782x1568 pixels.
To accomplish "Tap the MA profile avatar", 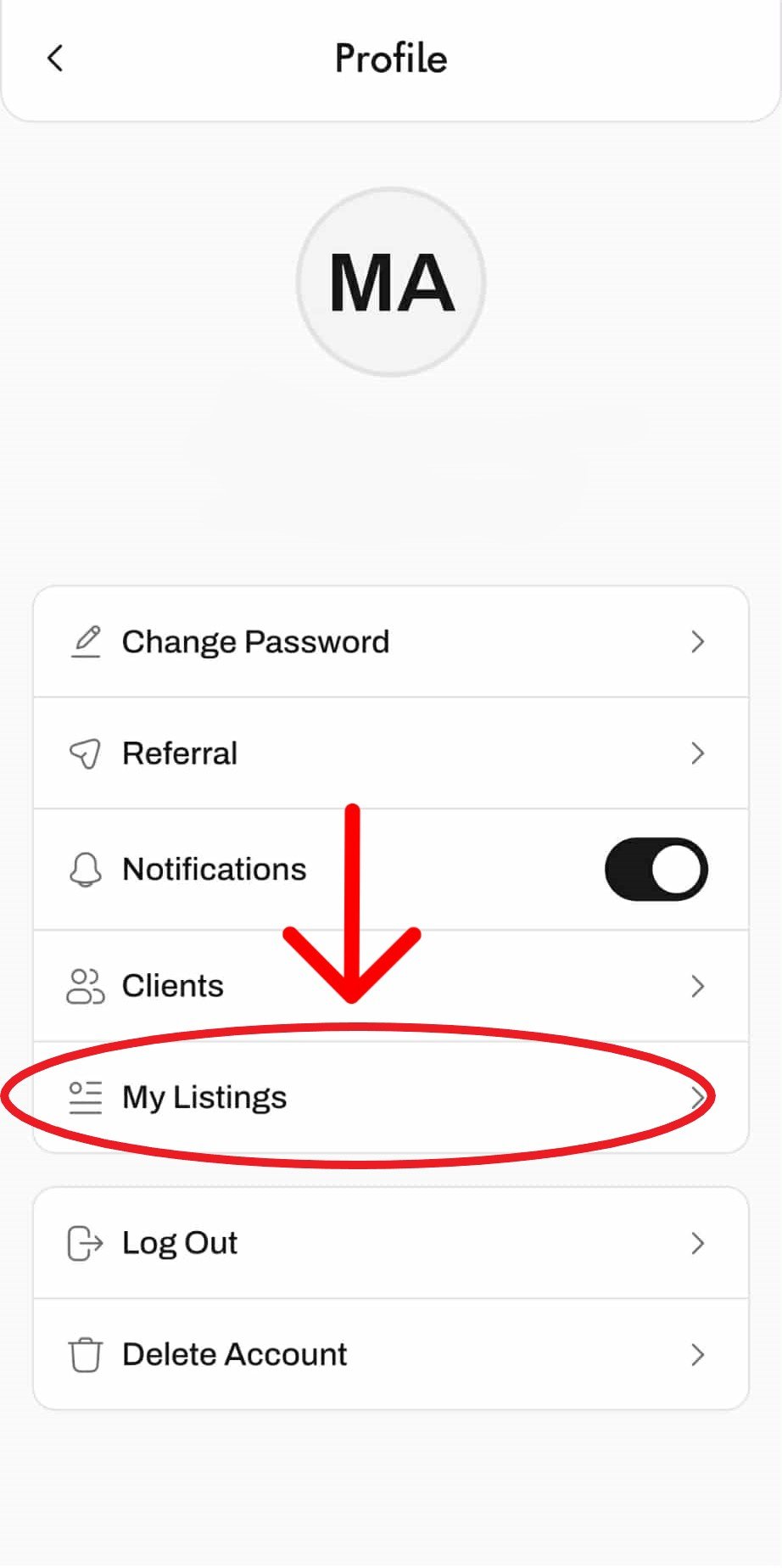I will (391, 283).
